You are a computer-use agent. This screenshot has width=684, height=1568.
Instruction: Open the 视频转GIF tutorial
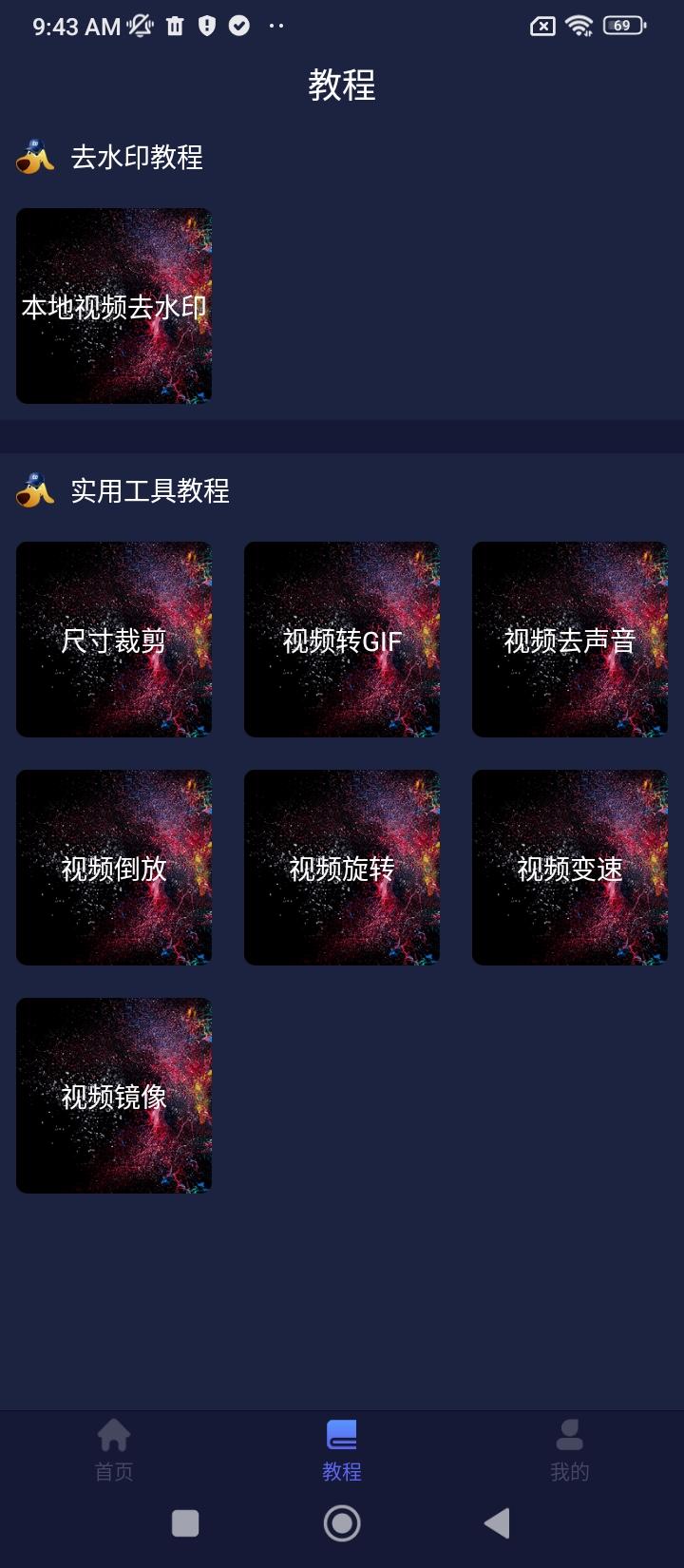341,640
